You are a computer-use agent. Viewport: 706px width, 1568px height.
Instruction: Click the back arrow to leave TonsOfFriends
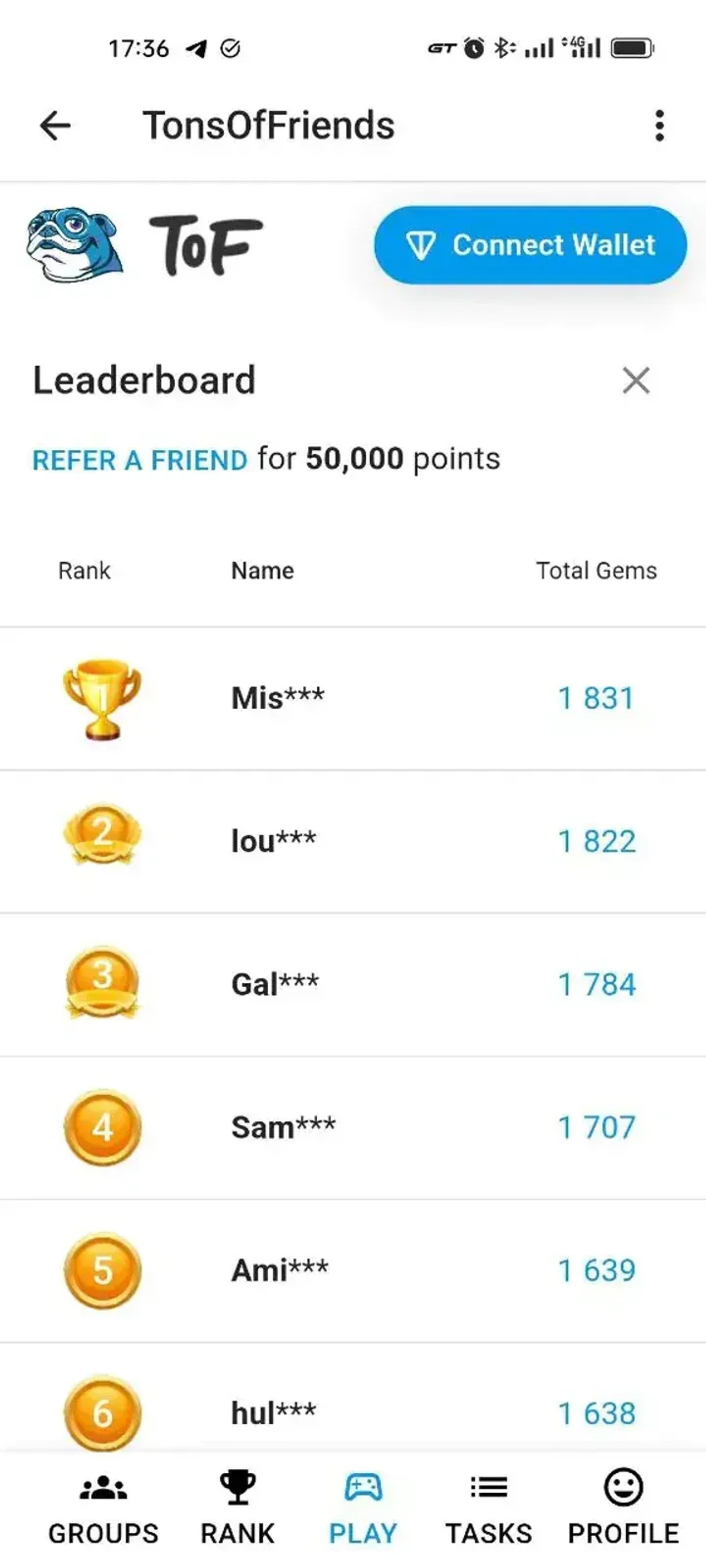tap(55, 125)
